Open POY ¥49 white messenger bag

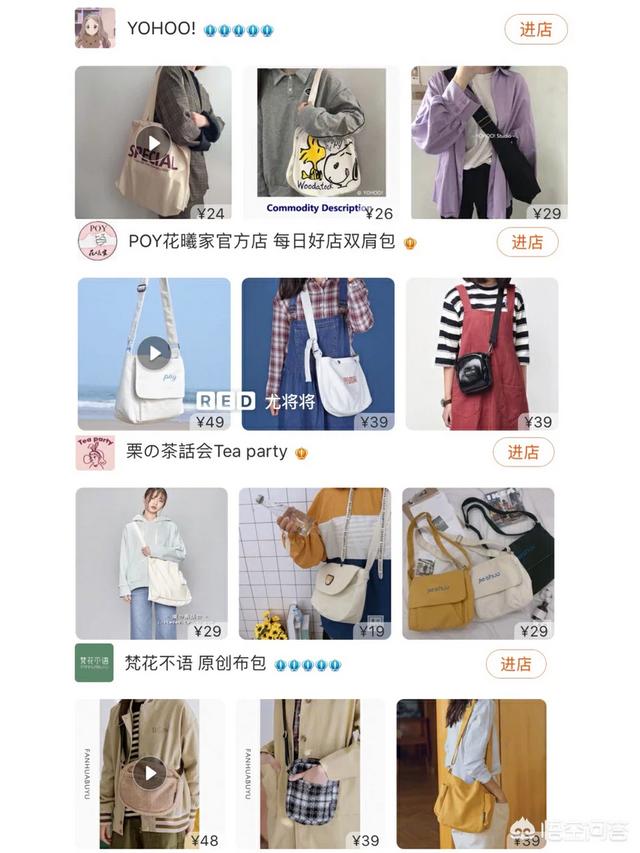[x=154, y=354]
